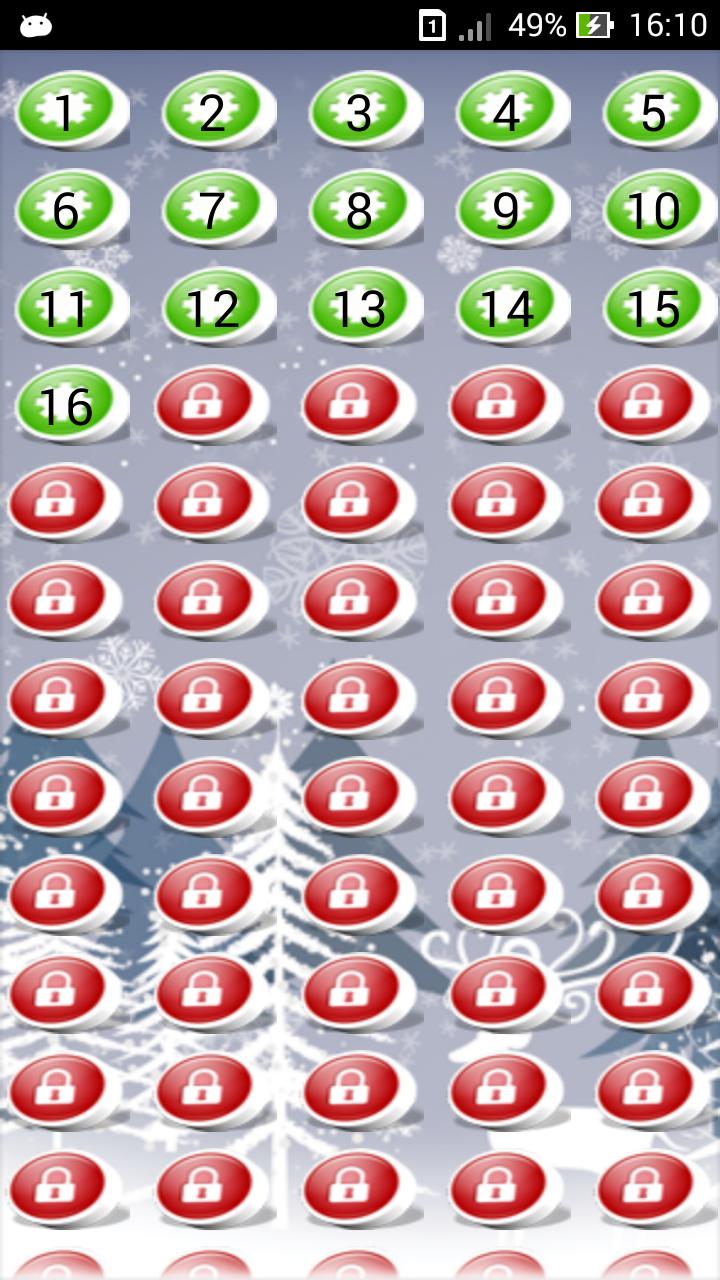Select level 15

coord(656,306)
